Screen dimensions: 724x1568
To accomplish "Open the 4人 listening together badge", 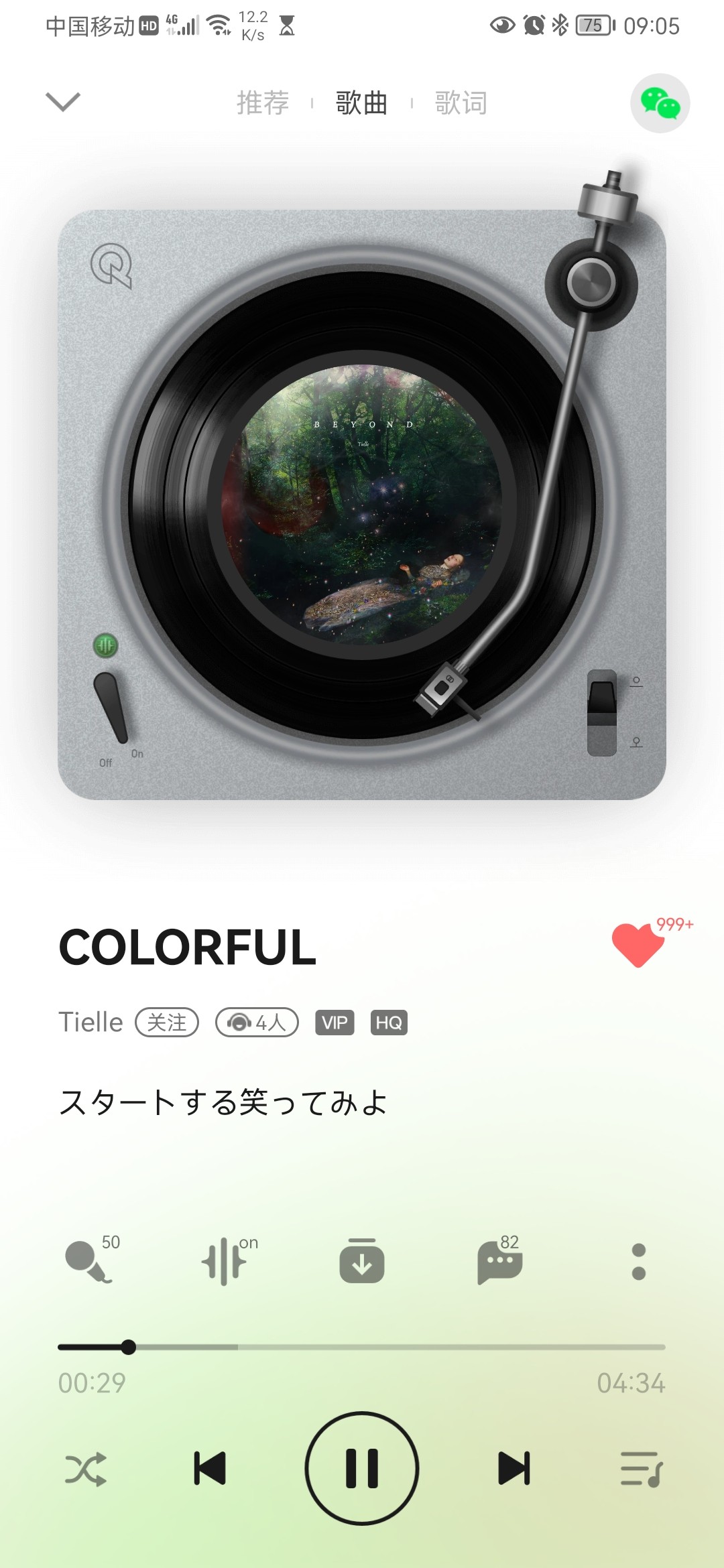I will point(257,1023).
